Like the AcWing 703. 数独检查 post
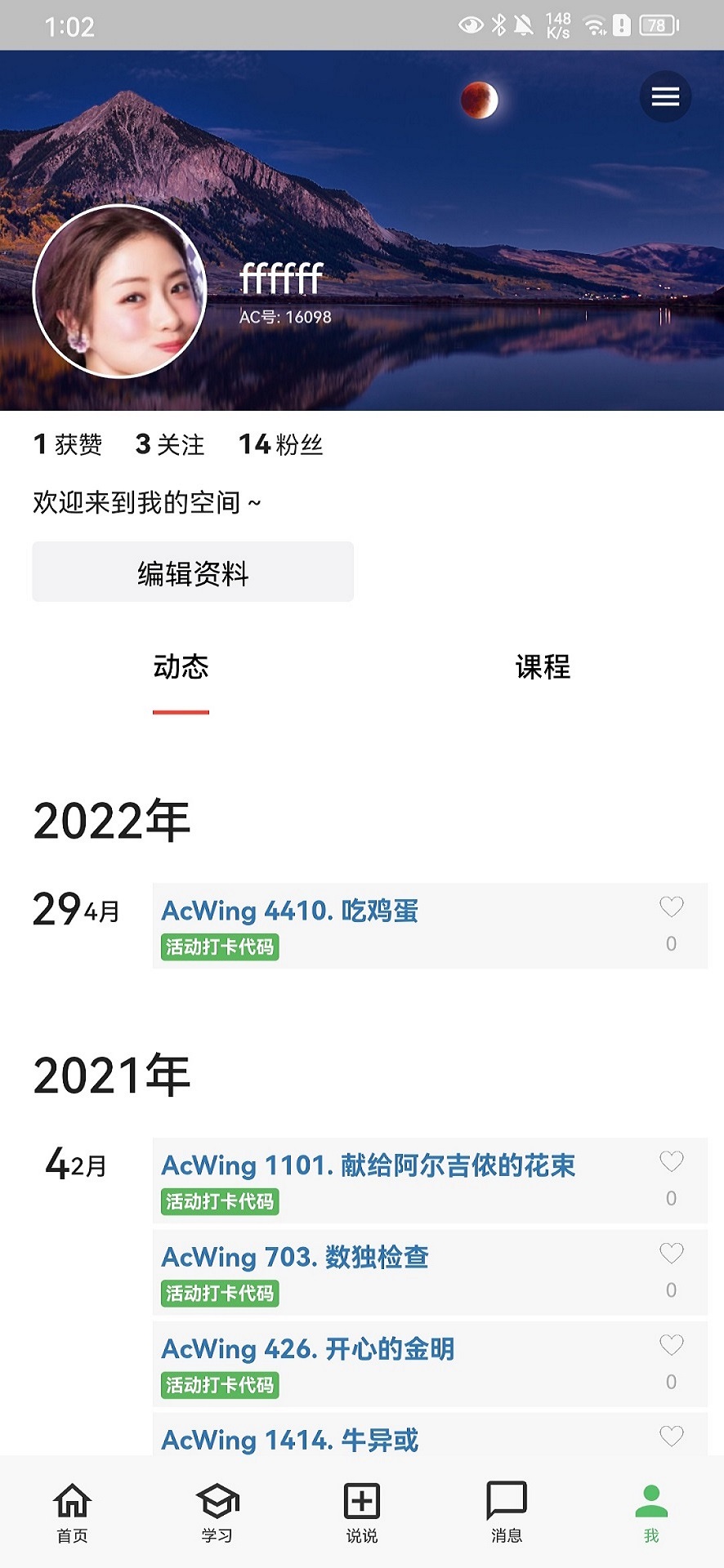The image size is (724, 1568). [671, 1254]
